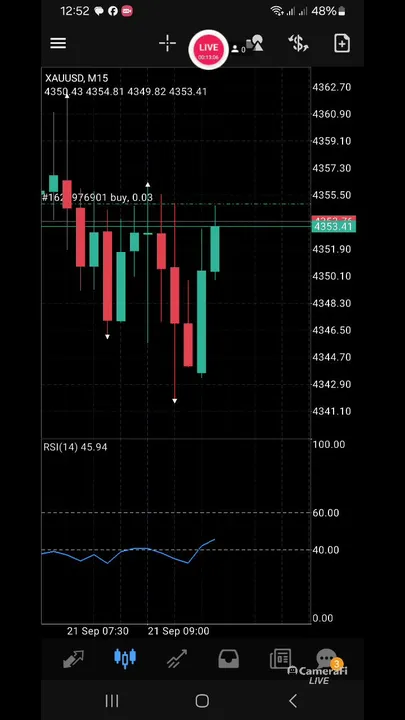Open the hamburger side menu
Image resolution: width=405 pixels, height=720 pixels.
coord(58,44)
